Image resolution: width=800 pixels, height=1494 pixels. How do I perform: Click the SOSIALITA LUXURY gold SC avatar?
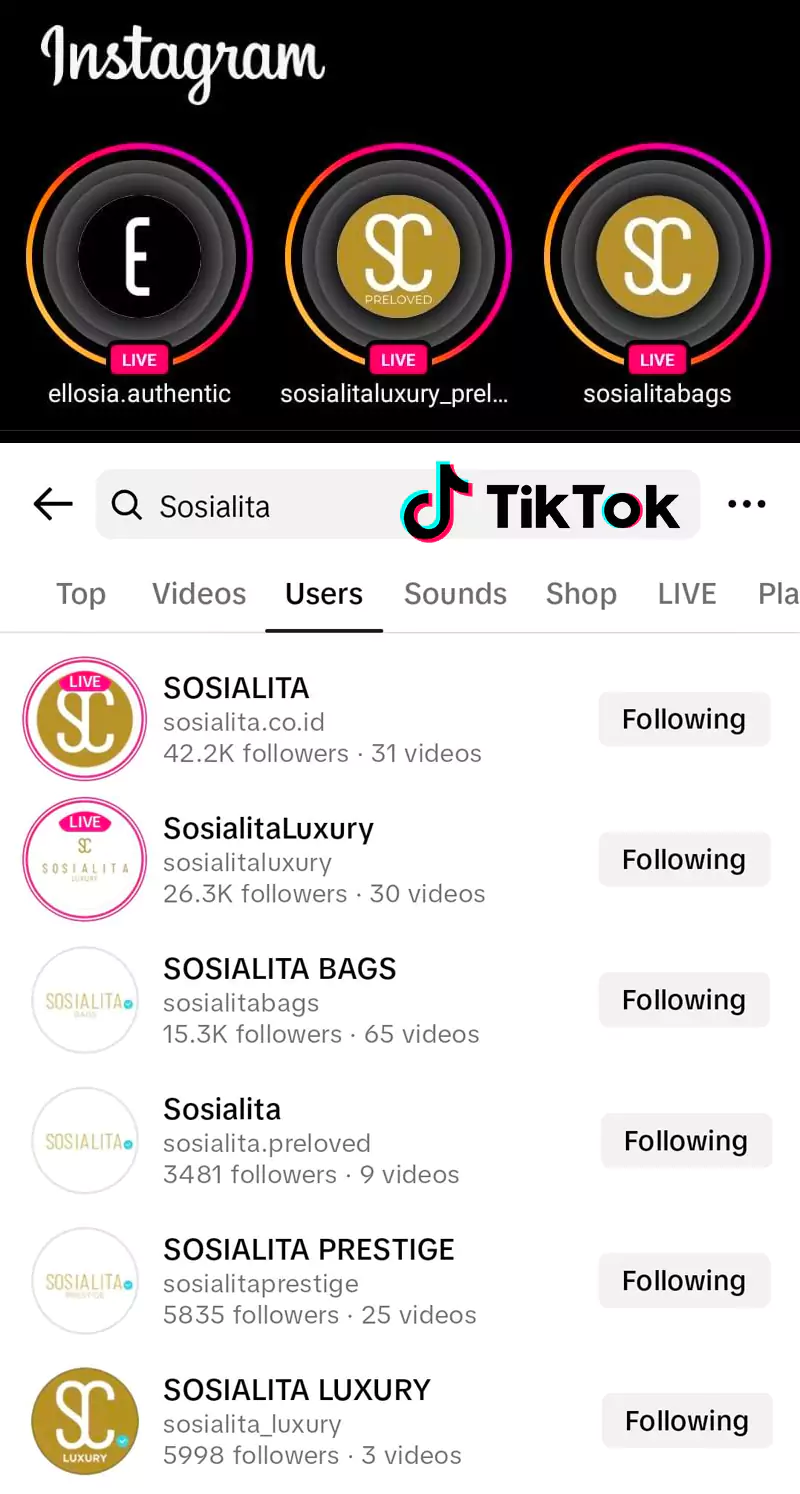pyautogui.click(x=84, y=1421)
